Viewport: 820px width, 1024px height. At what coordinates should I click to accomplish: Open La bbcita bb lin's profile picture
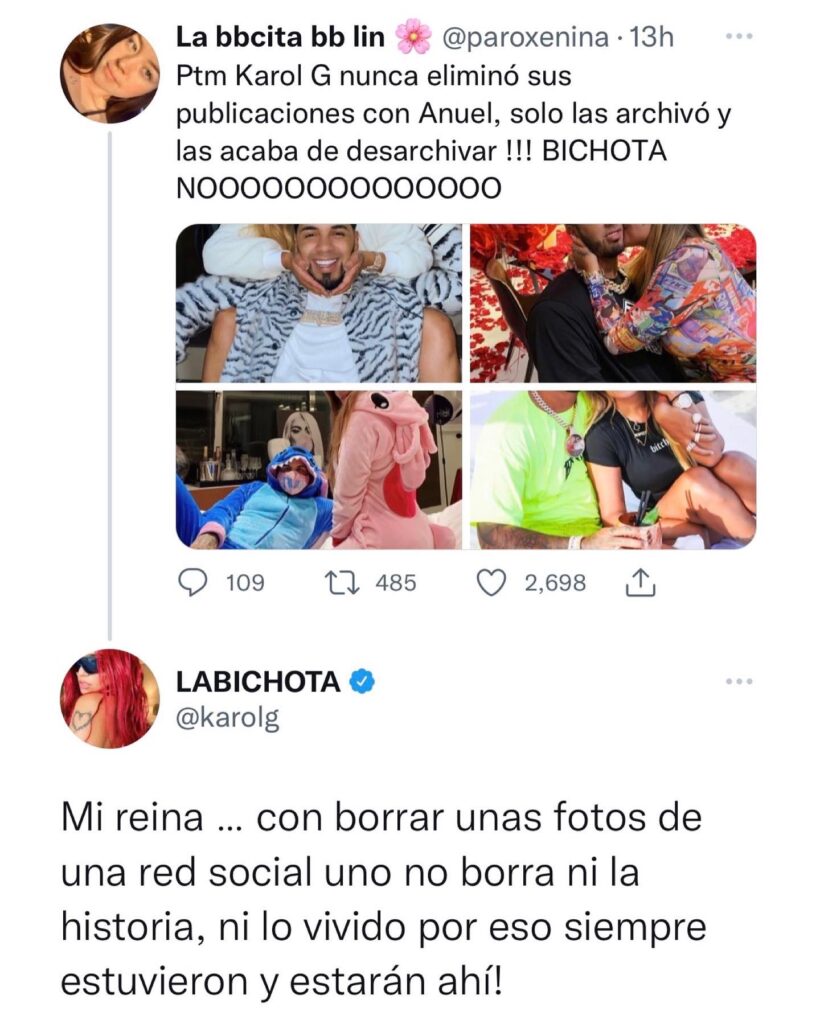(110, 73)
